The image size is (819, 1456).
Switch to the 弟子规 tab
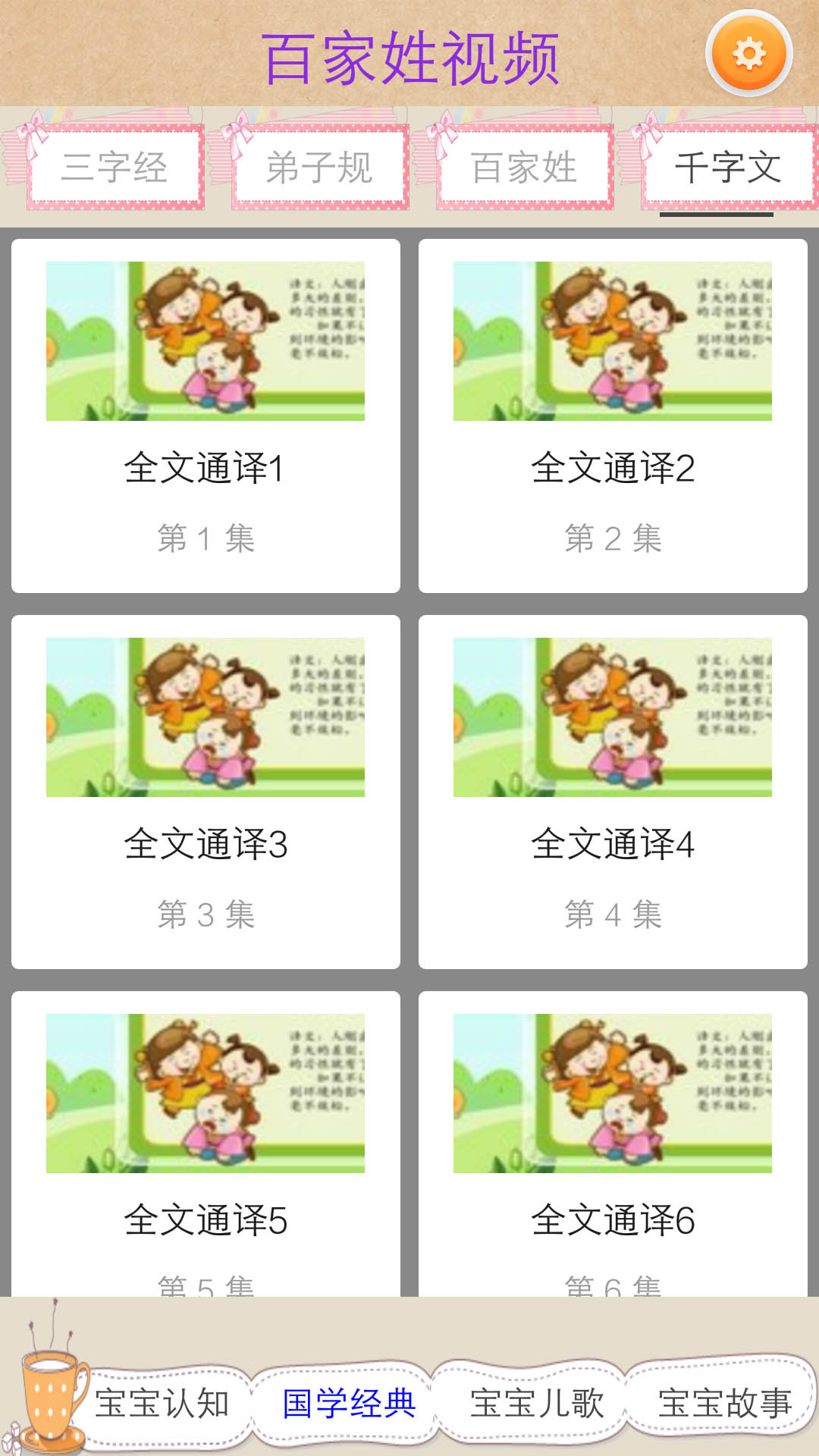[319, 168]
